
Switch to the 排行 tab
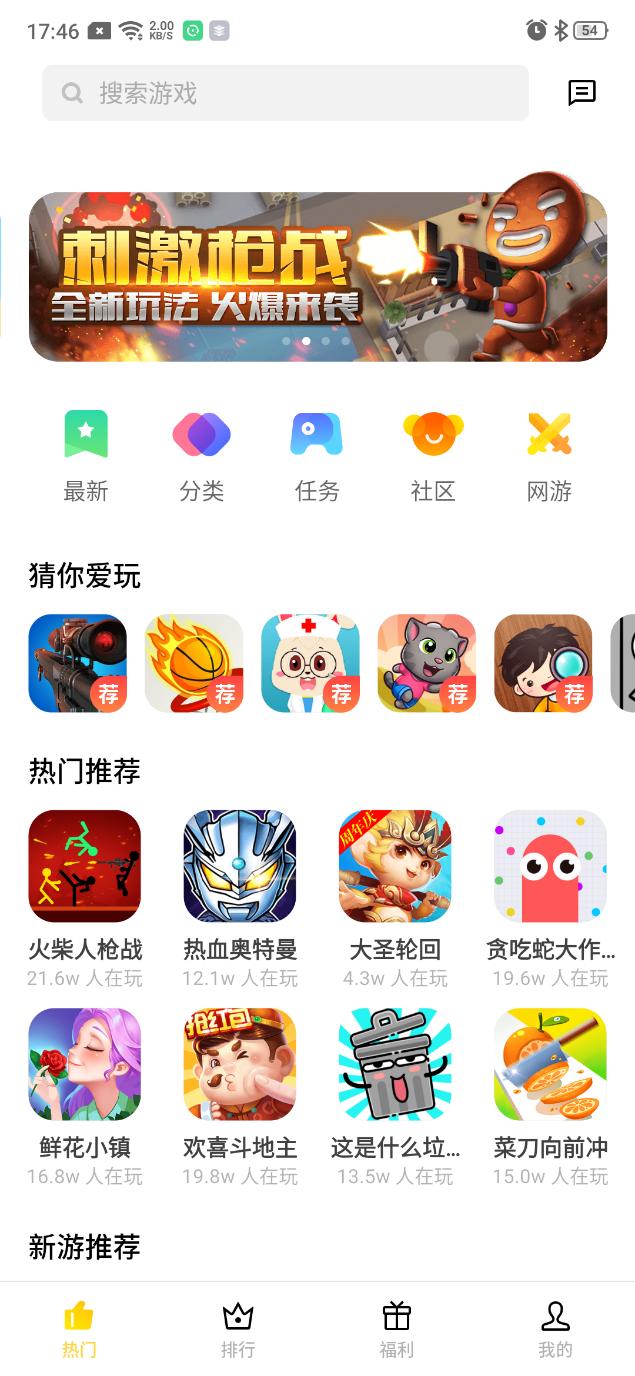[x=238, y=1329]
